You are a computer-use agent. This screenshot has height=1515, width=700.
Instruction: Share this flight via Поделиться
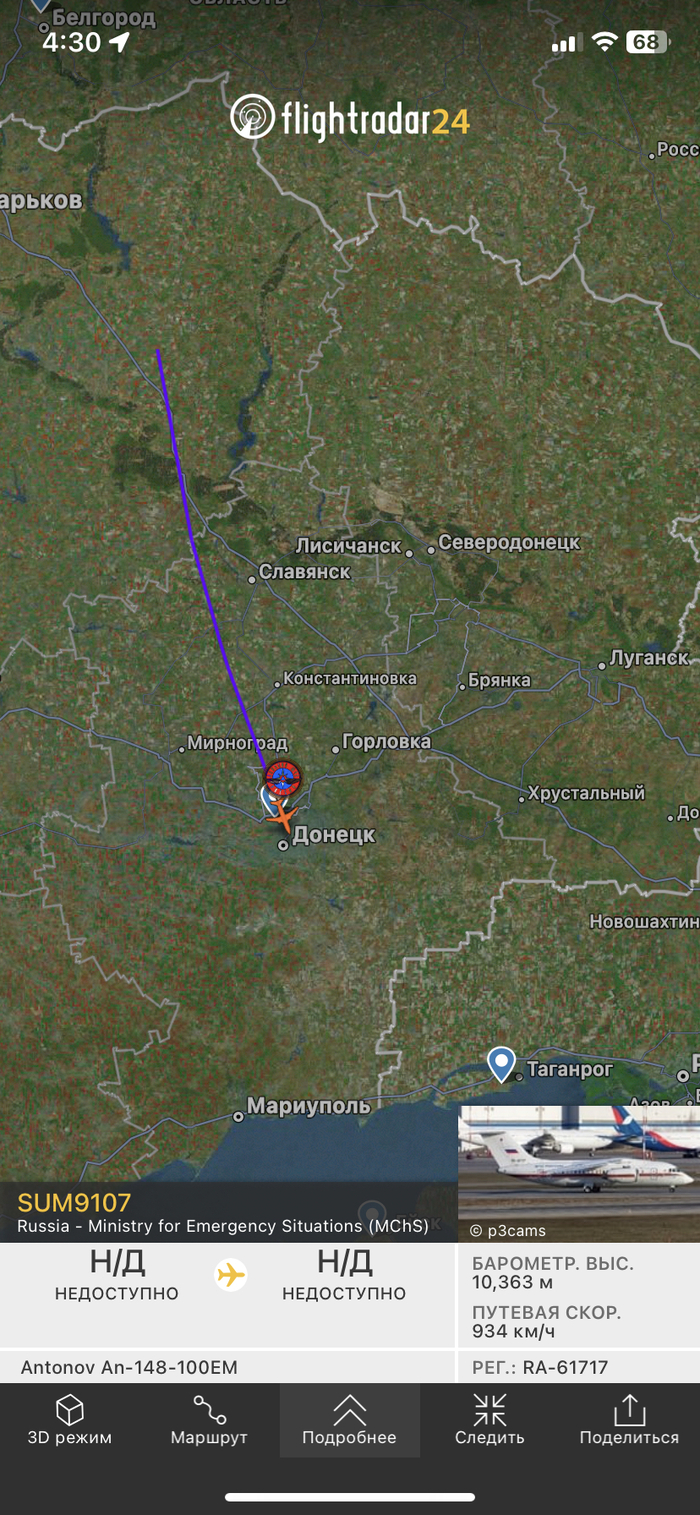[629, 1421]
